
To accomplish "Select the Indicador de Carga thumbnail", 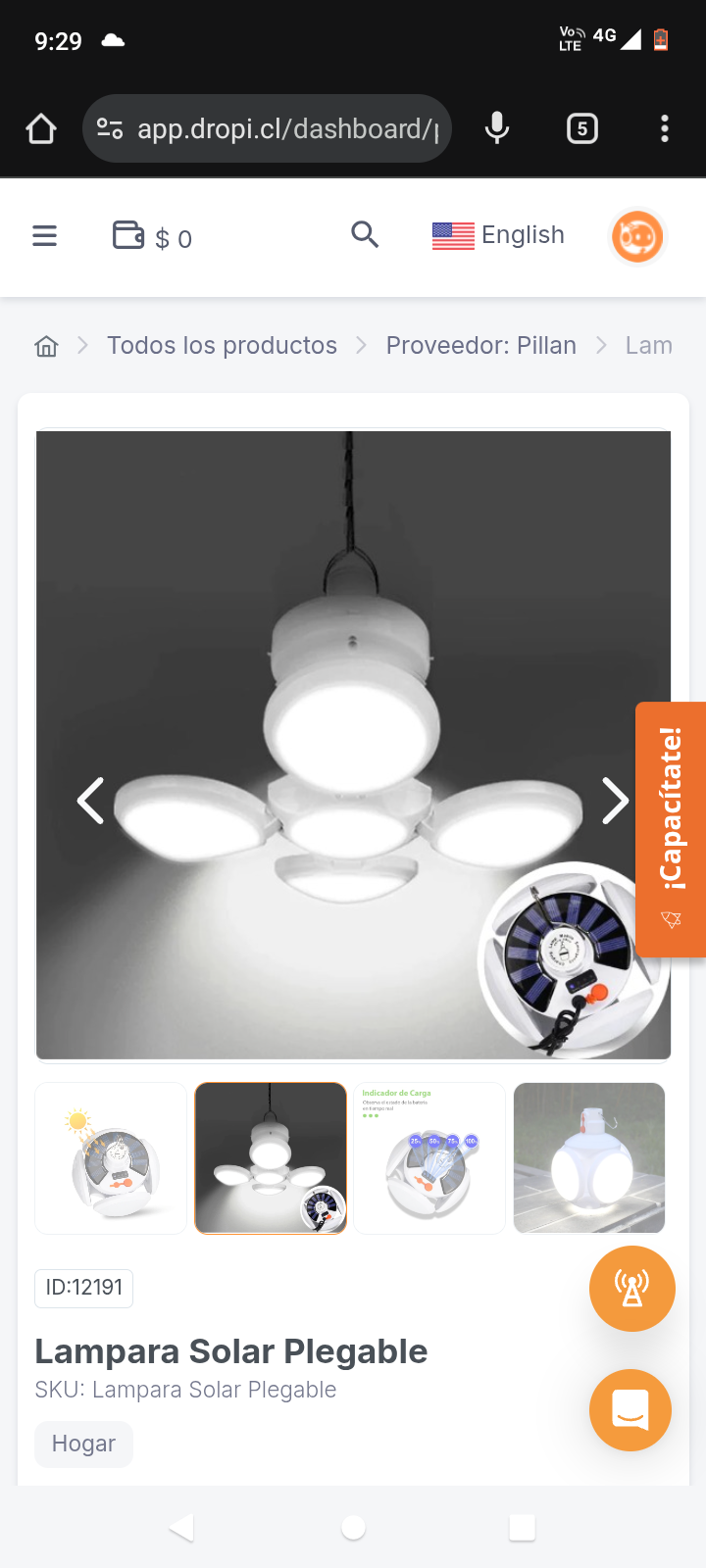I will pos(429,1157).
